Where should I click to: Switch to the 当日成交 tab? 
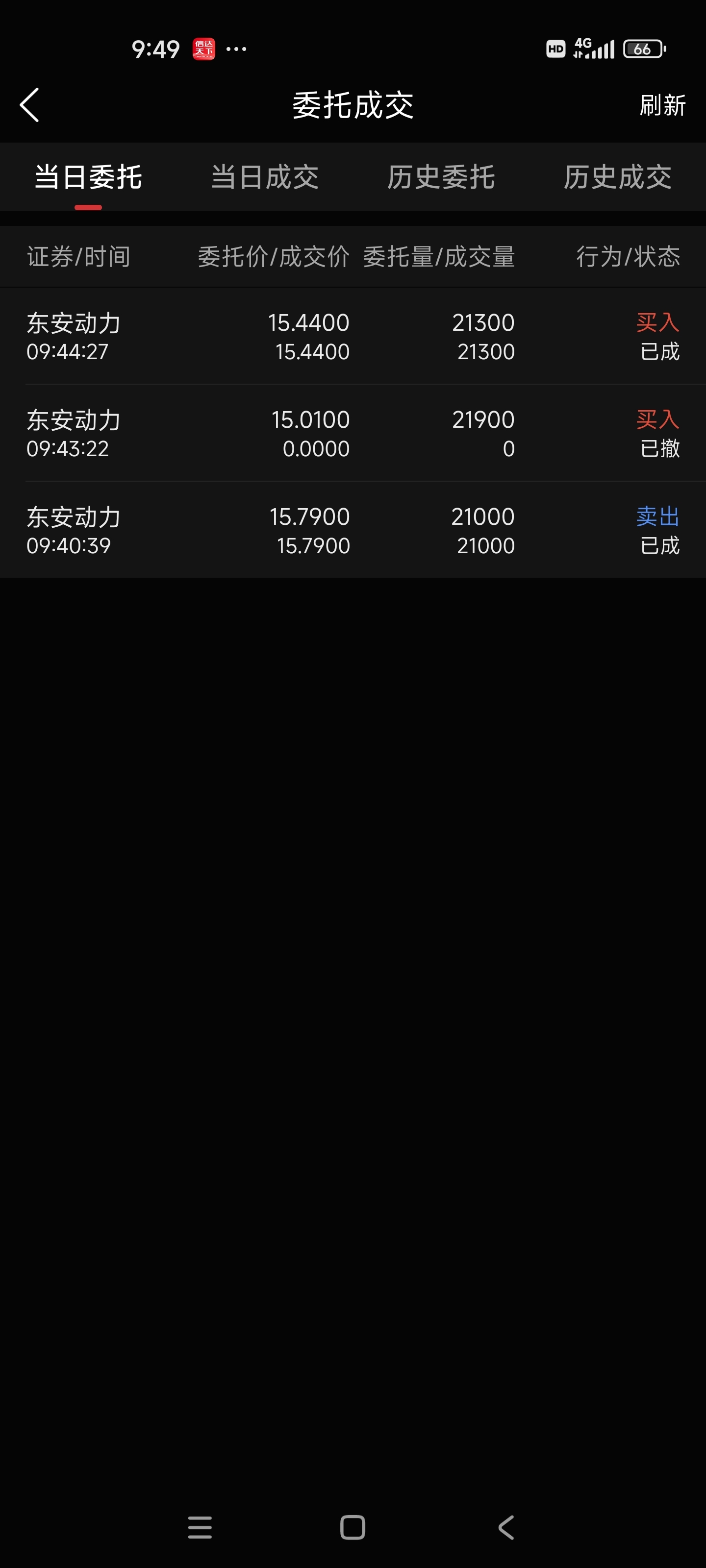pos(264,177)
